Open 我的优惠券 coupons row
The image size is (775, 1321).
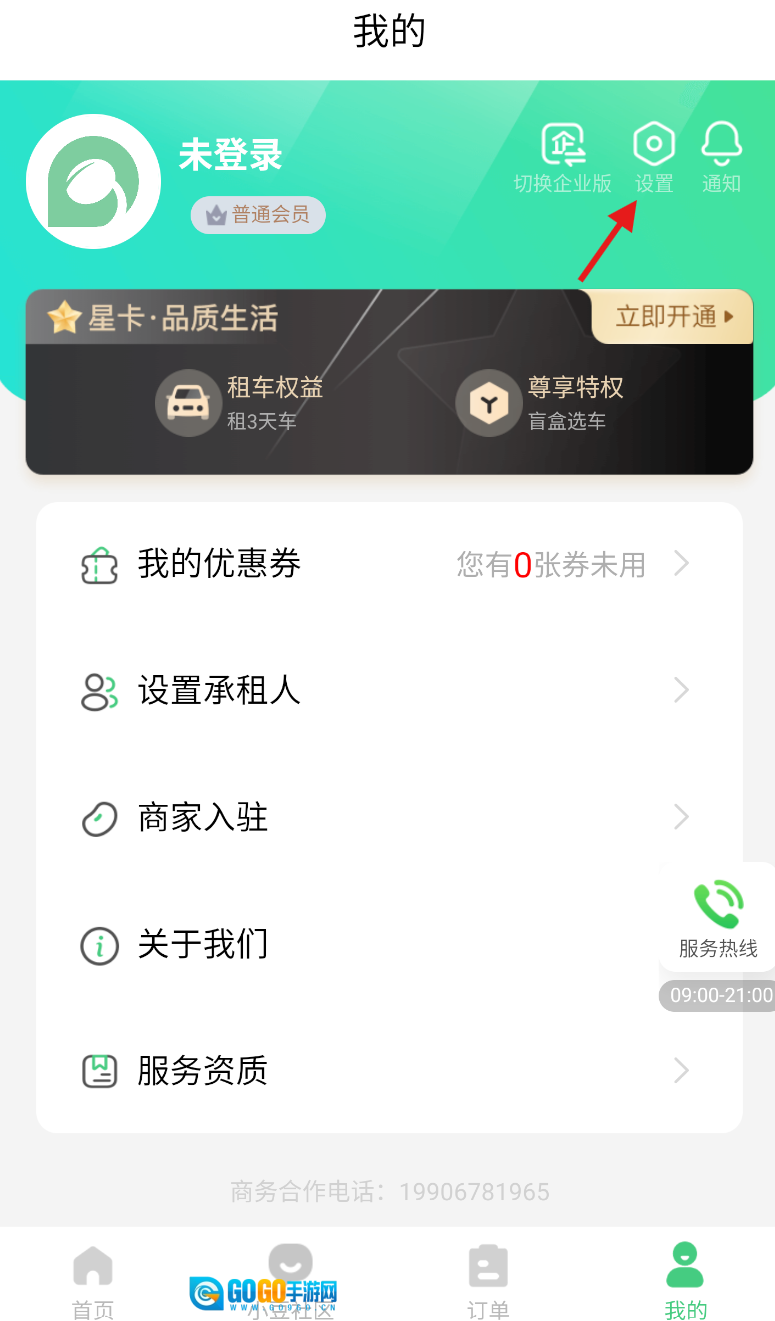(388, 565)
